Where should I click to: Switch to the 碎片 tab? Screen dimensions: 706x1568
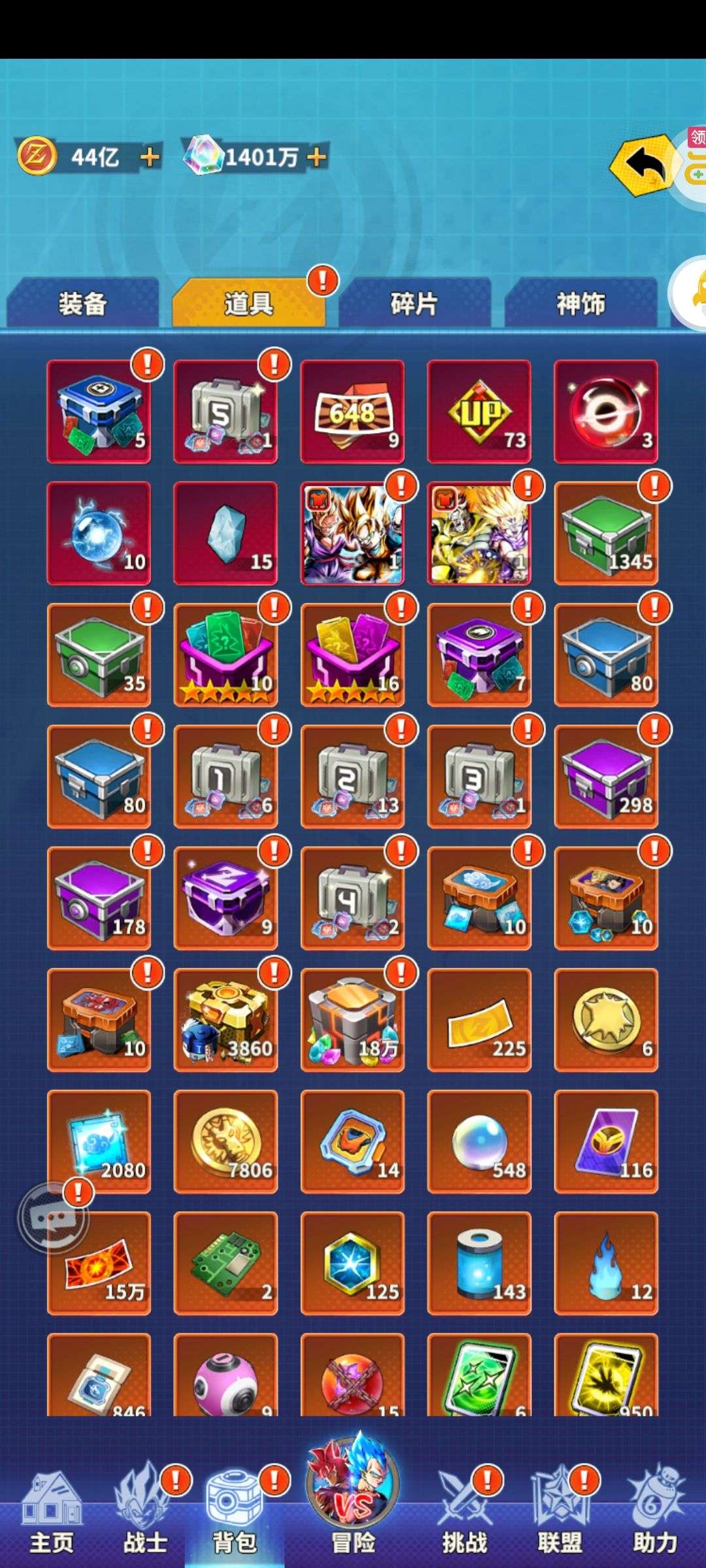[414, 303]
